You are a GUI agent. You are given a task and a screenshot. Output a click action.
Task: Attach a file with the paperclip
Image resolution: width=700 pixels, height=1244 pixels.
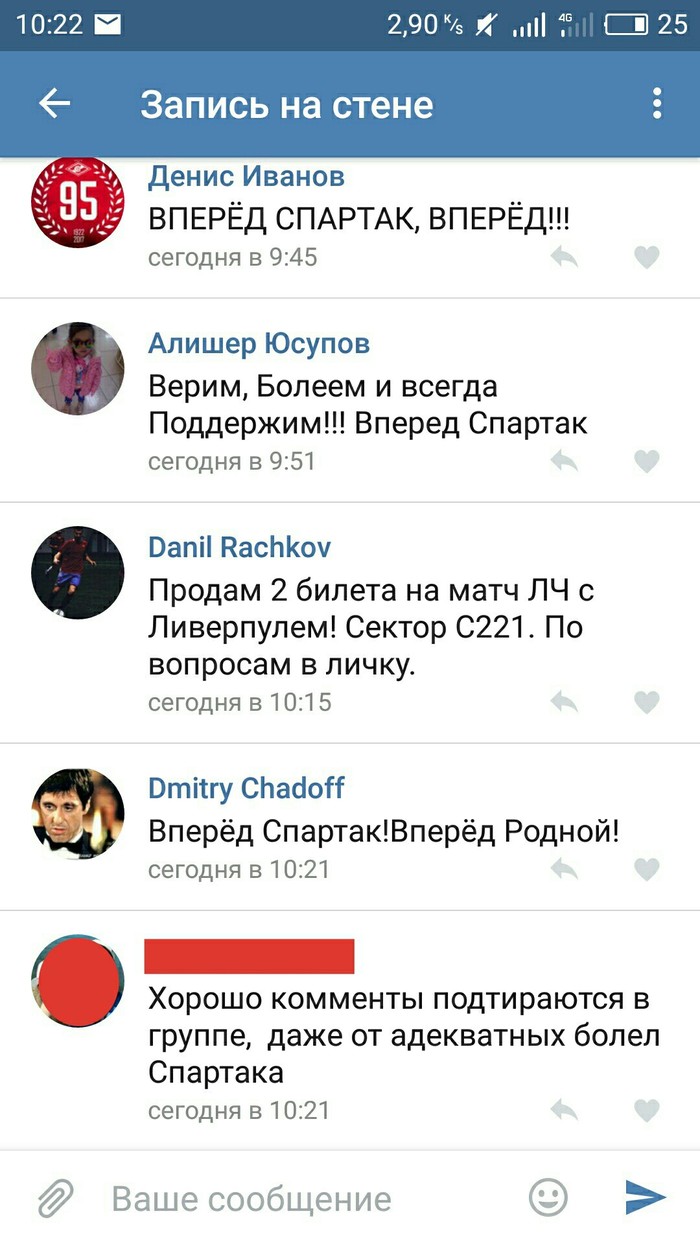point(56,1198)
